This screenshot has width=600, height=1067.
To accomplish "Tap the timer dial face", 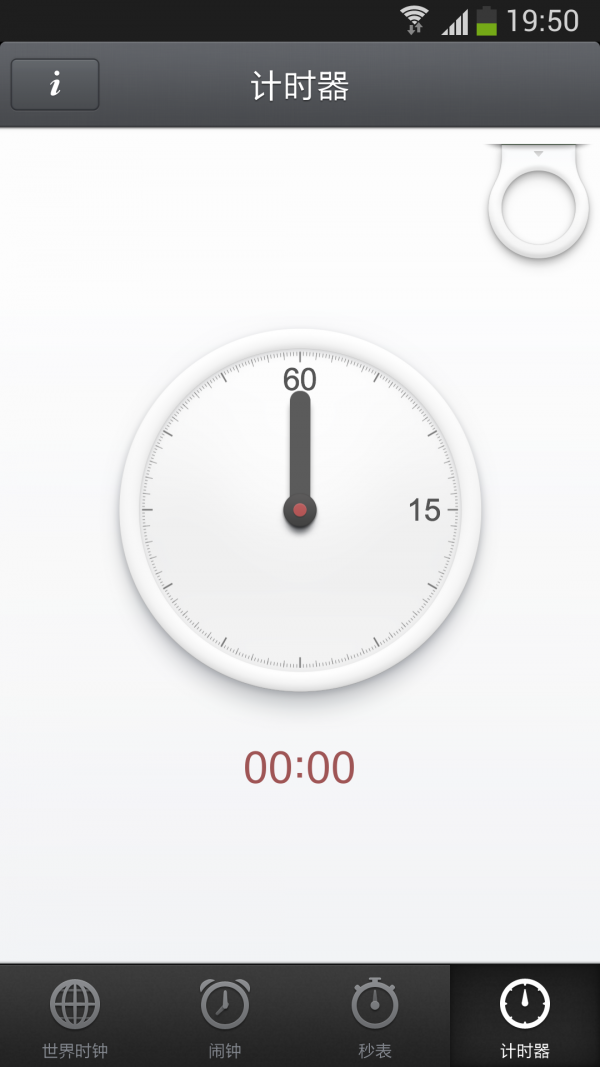I will 300,510.
